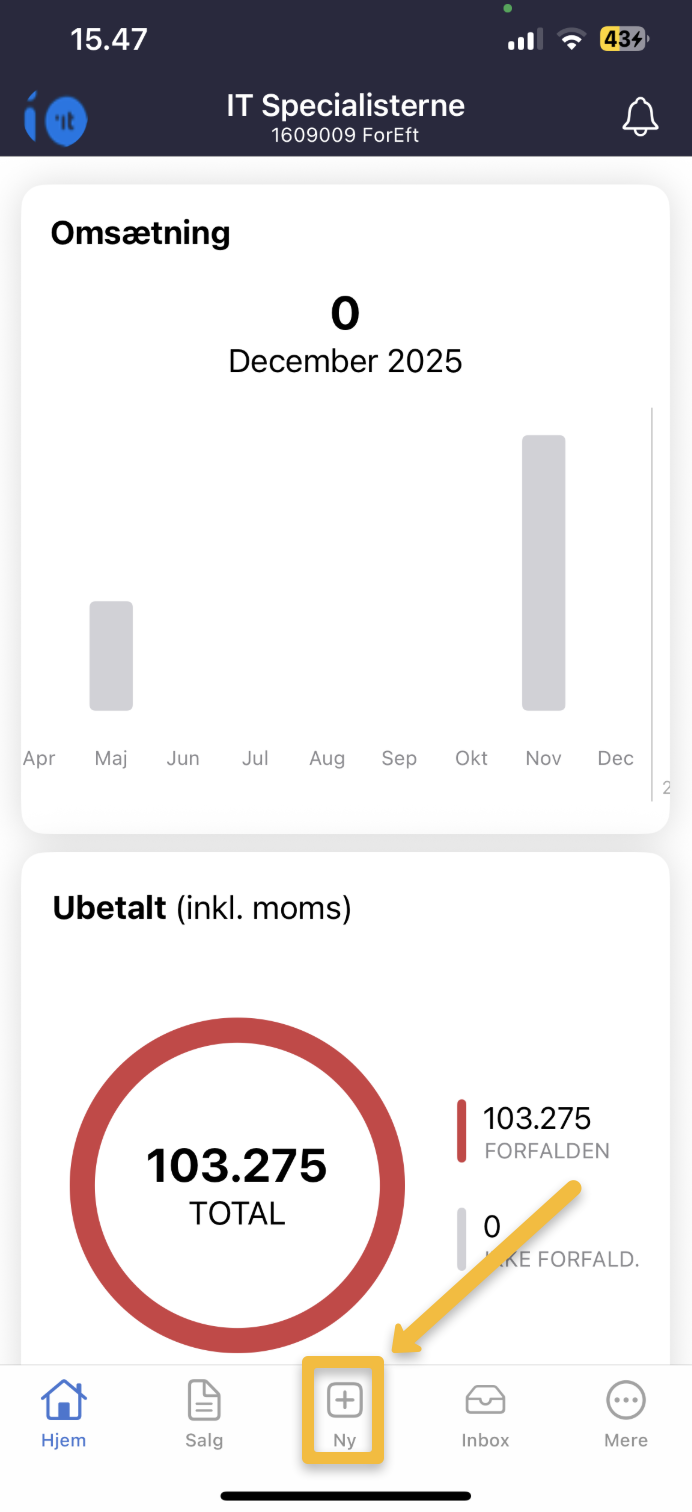Open the Ubetalt total donut chart
The image size is (692, 1512).
click(x=237, y=1186)
